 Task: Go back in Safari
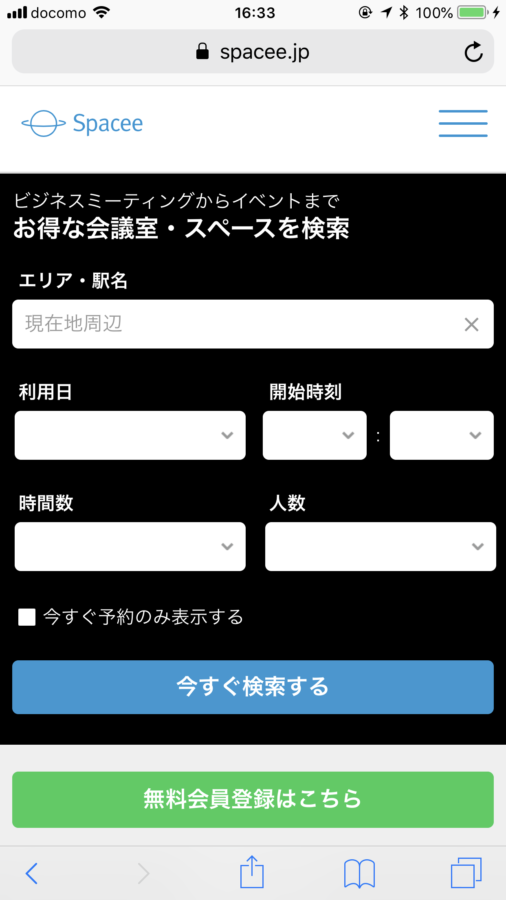[x=32, y=874]
